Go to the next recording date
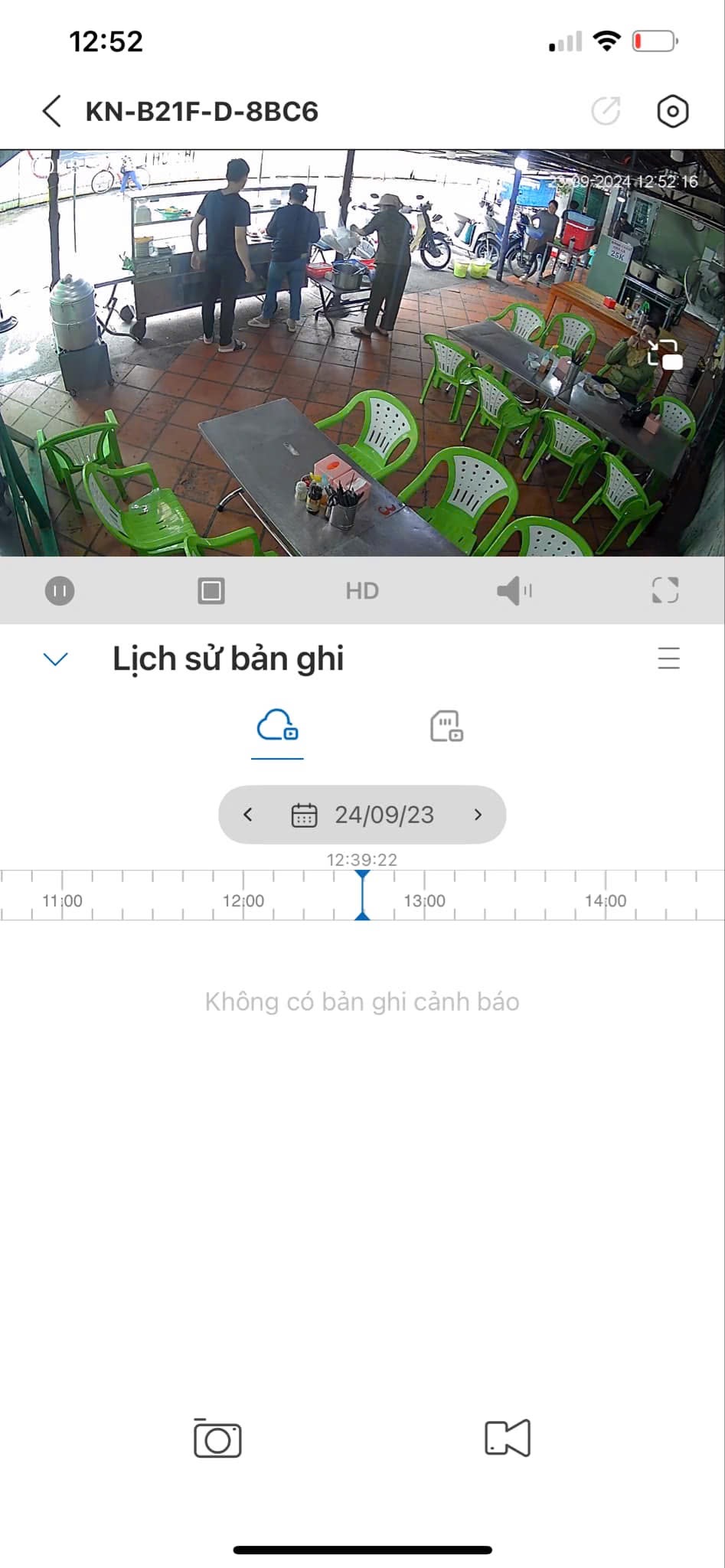 [478, 814]
